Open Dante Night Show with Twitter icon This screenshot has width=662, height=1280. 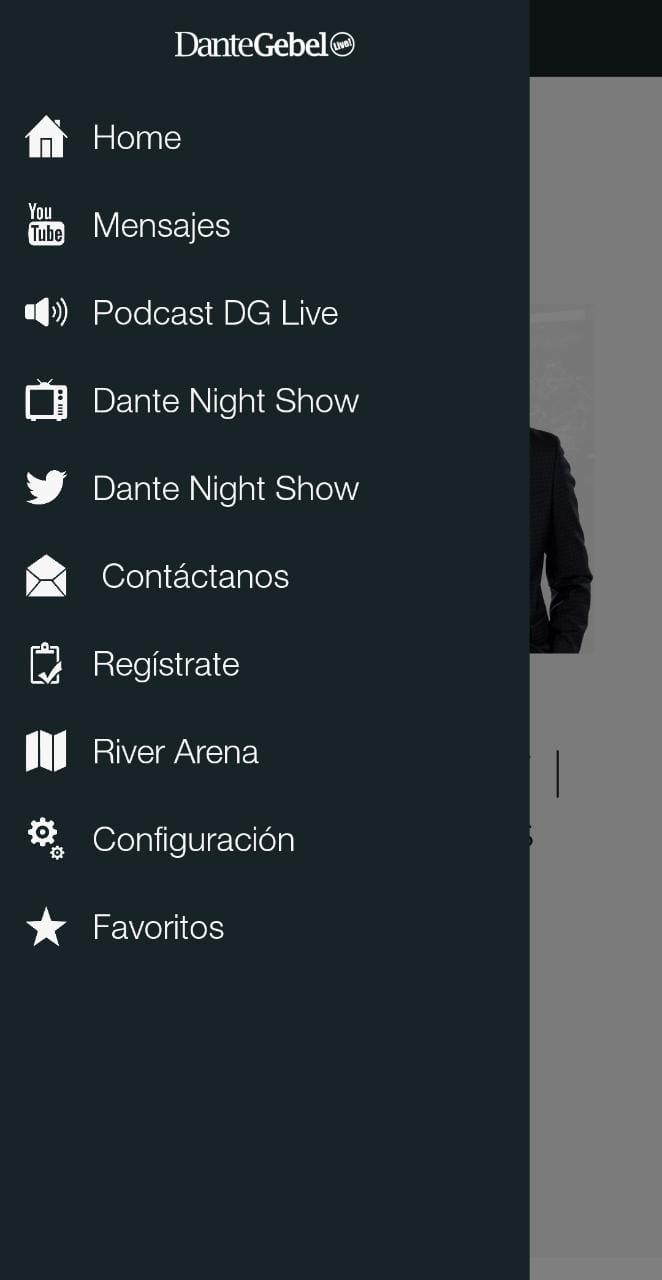tap(225, 489)
